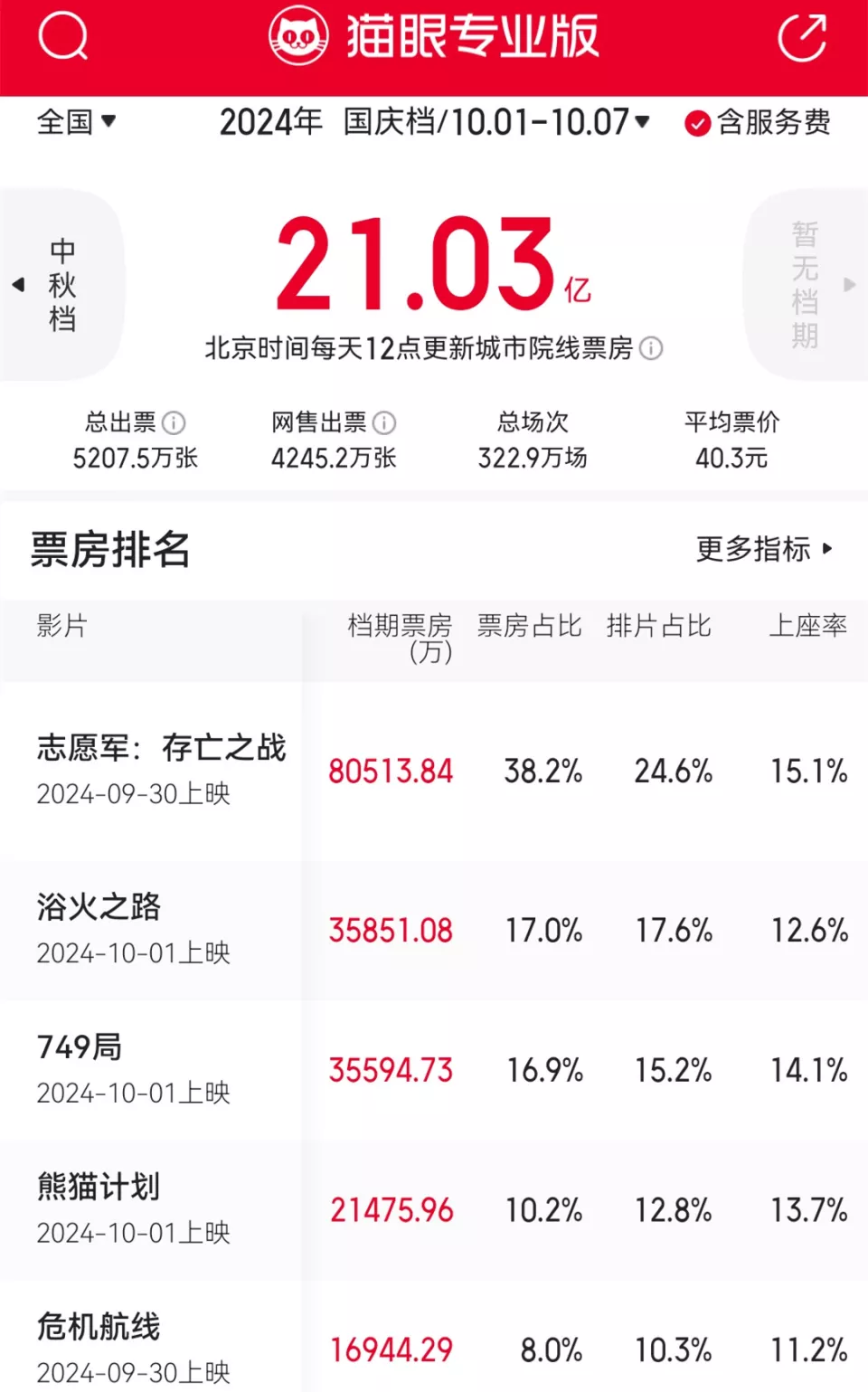This screenshot has height=1392, width=868.
Task: Share this box office page
Action: tap(803, 37)
